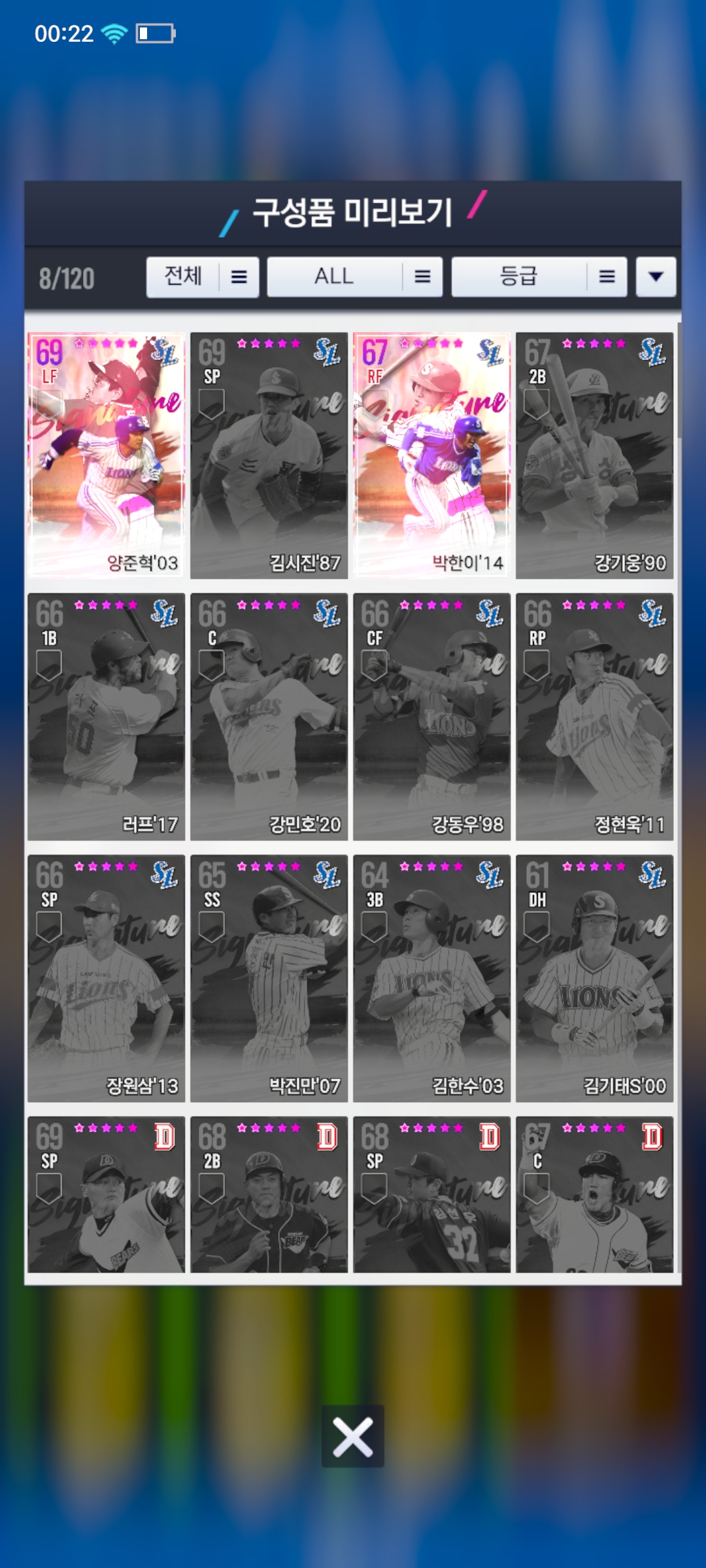View the 박한이'14 card details
This screenshot has width=706, height=1568.
click(431, 455)
